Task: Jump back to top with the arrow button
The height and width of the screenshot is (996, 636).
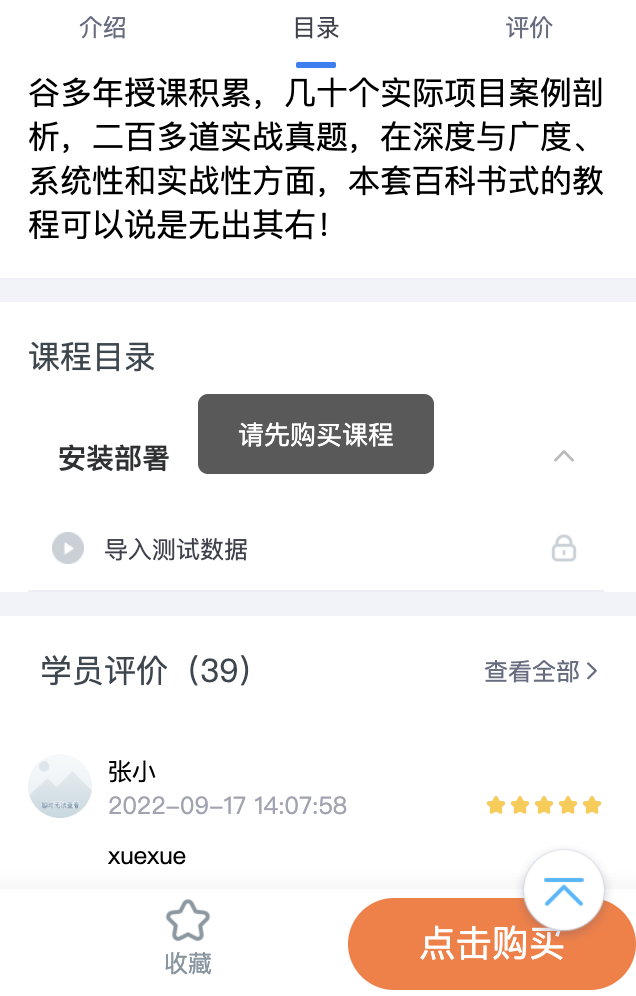Action: pyautogui.click(x=564, y=891)
